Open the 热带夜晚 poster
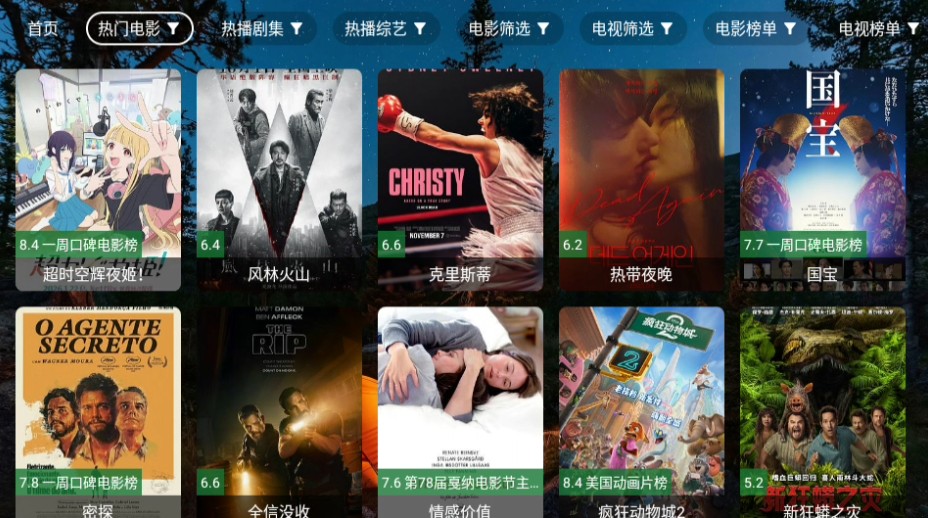 coord(641,180)
